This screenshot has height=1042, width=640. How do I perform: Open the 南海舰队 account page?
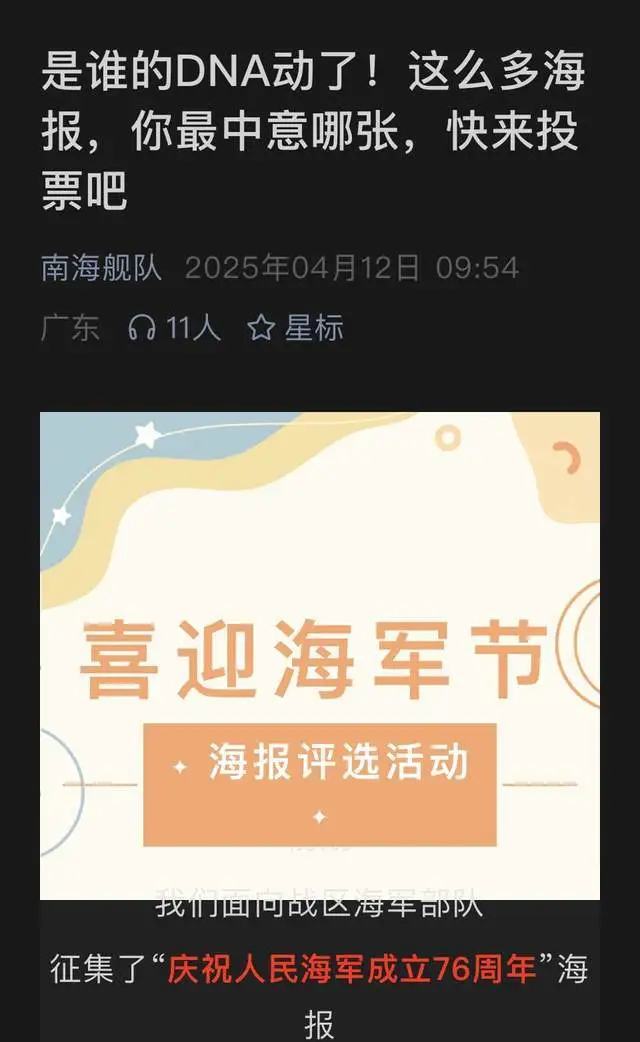click(x=101, y=267)
